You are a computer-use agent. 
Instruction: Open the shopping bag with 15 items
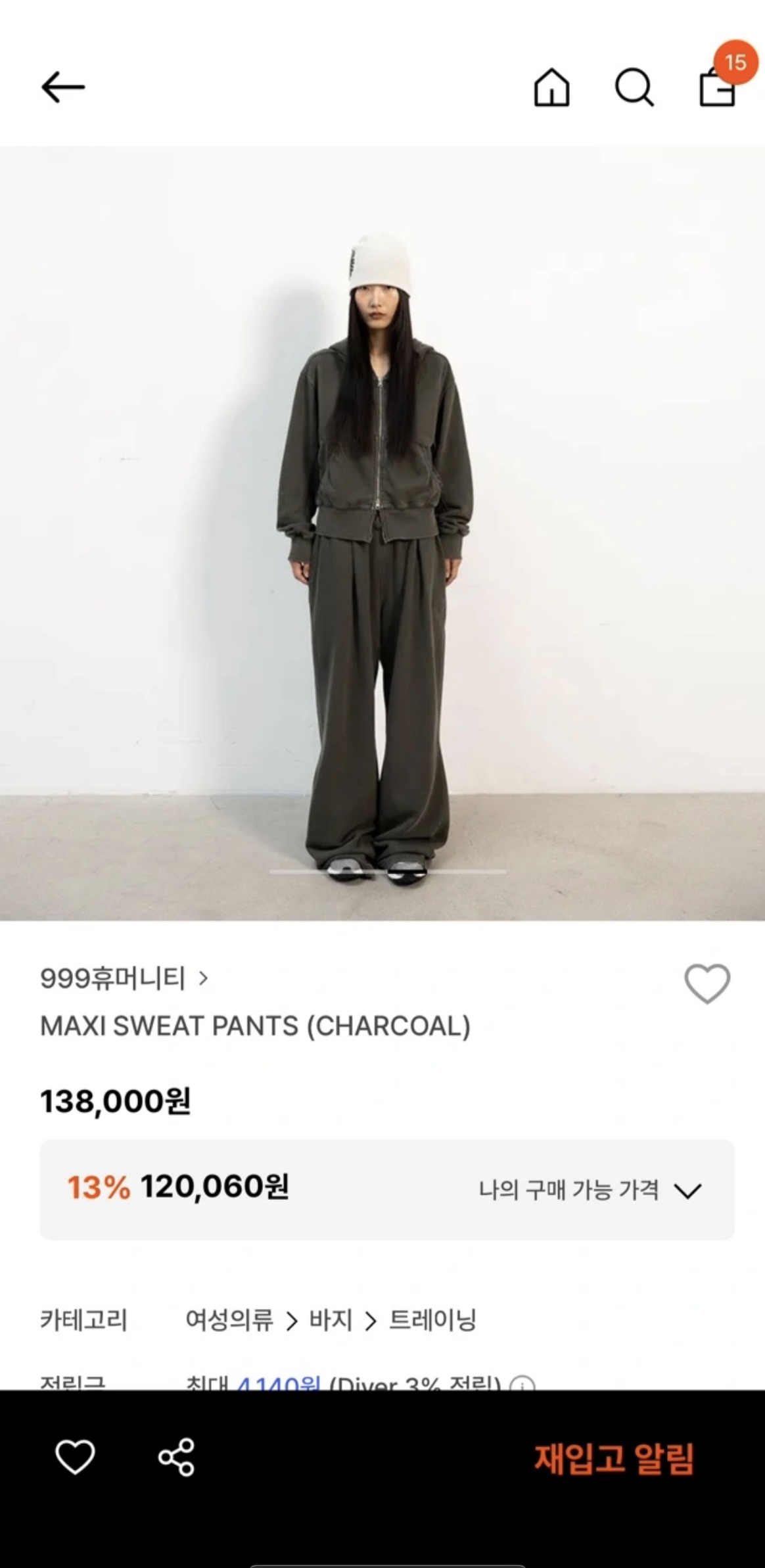coord(717,86)
